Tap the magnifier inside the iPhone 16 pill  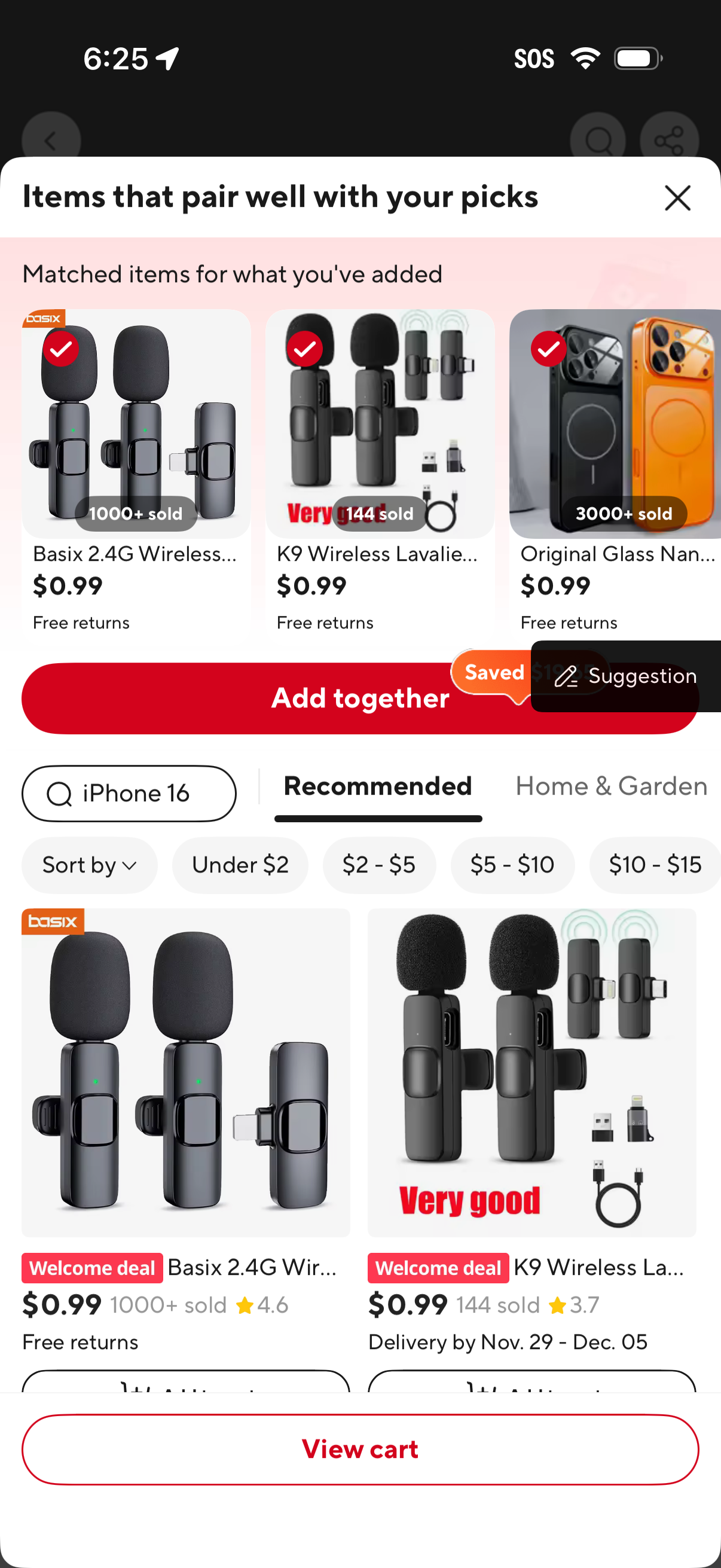60,794
